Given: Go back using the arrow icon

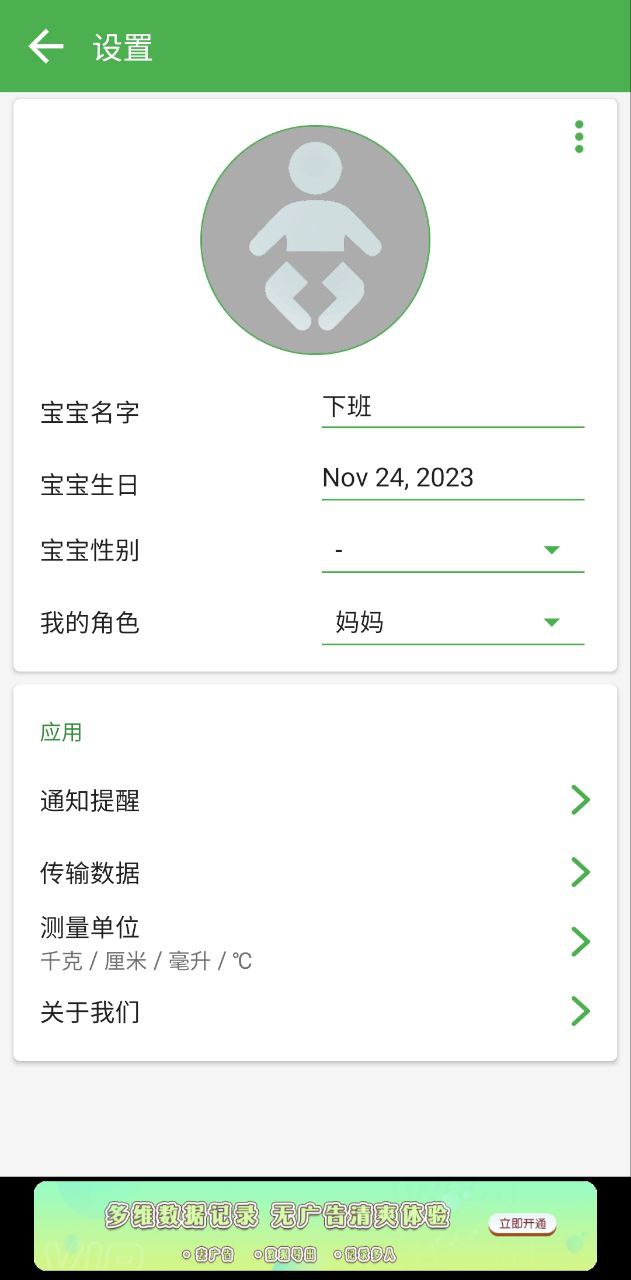Looking at the screenshot, I should [46, 47].
